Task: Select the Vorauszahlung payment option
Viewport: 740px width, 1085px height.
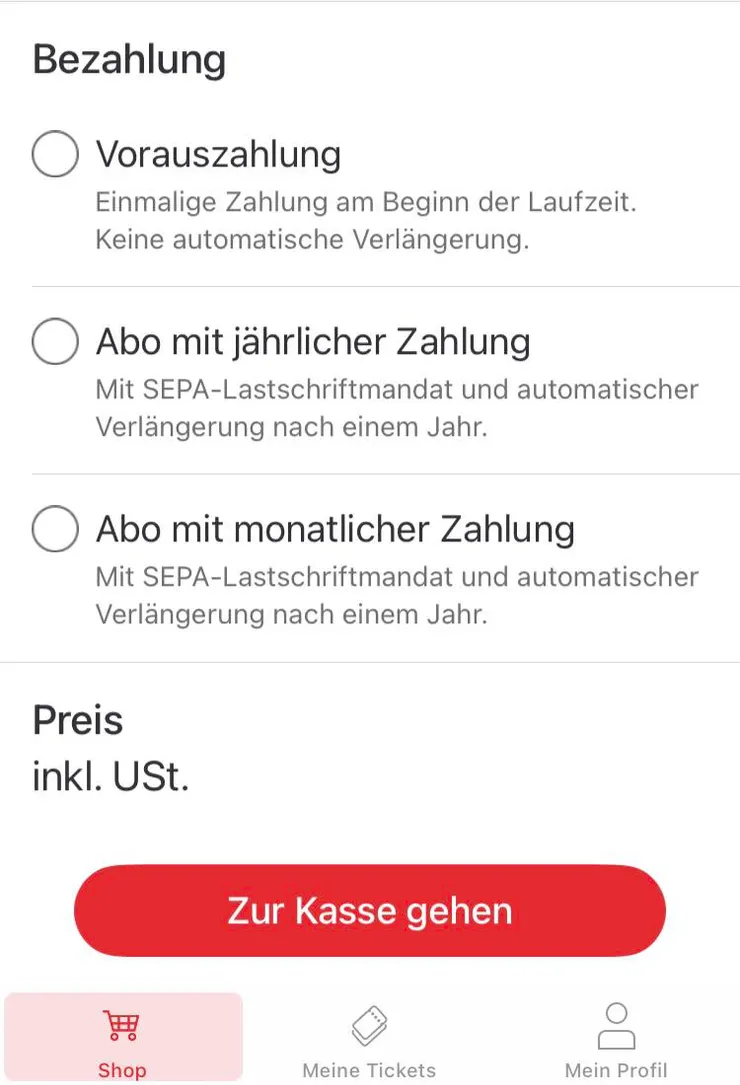Action: (55, 155)
